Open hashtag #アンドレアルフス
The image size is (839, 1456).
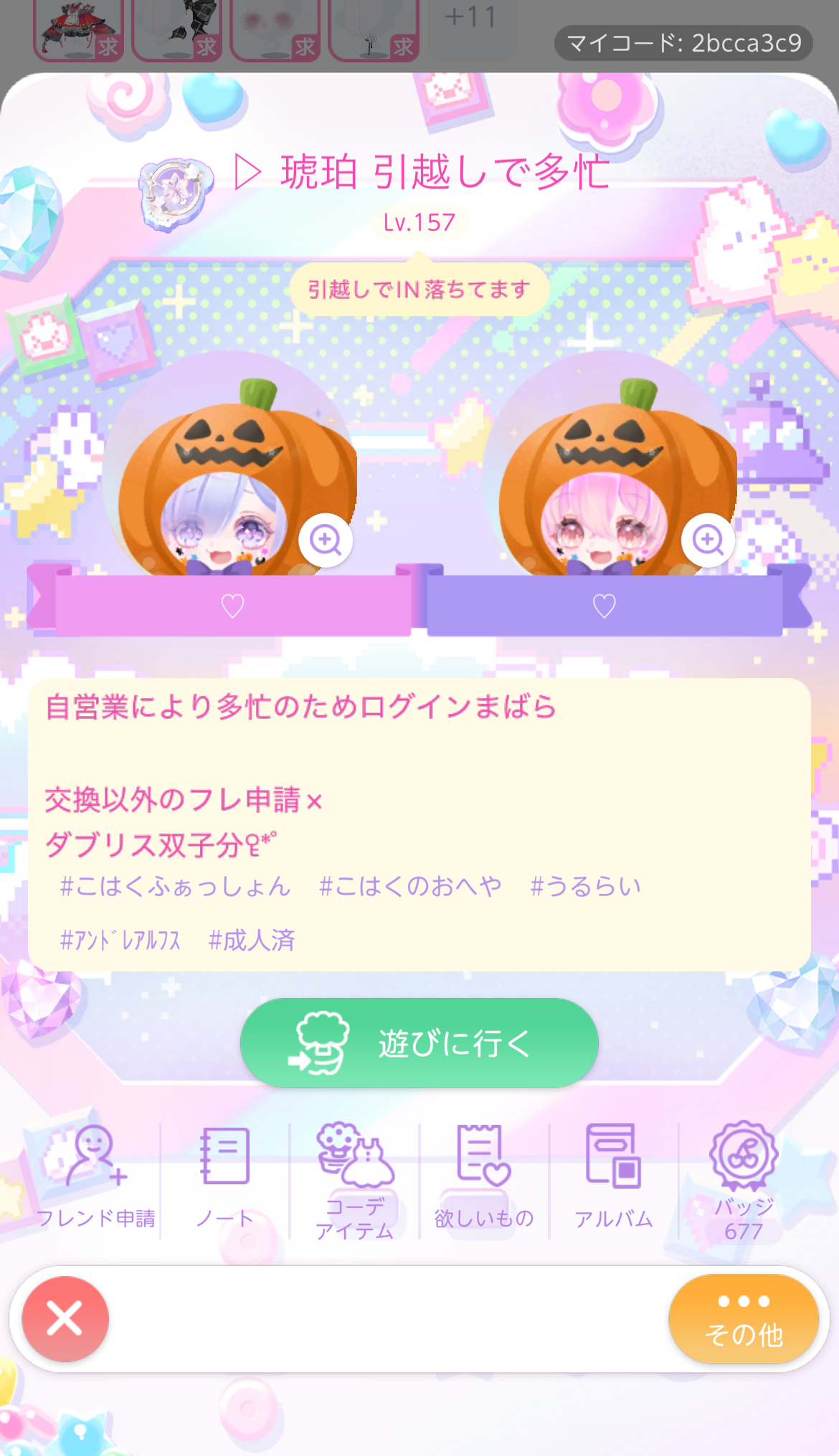[120, 940]
